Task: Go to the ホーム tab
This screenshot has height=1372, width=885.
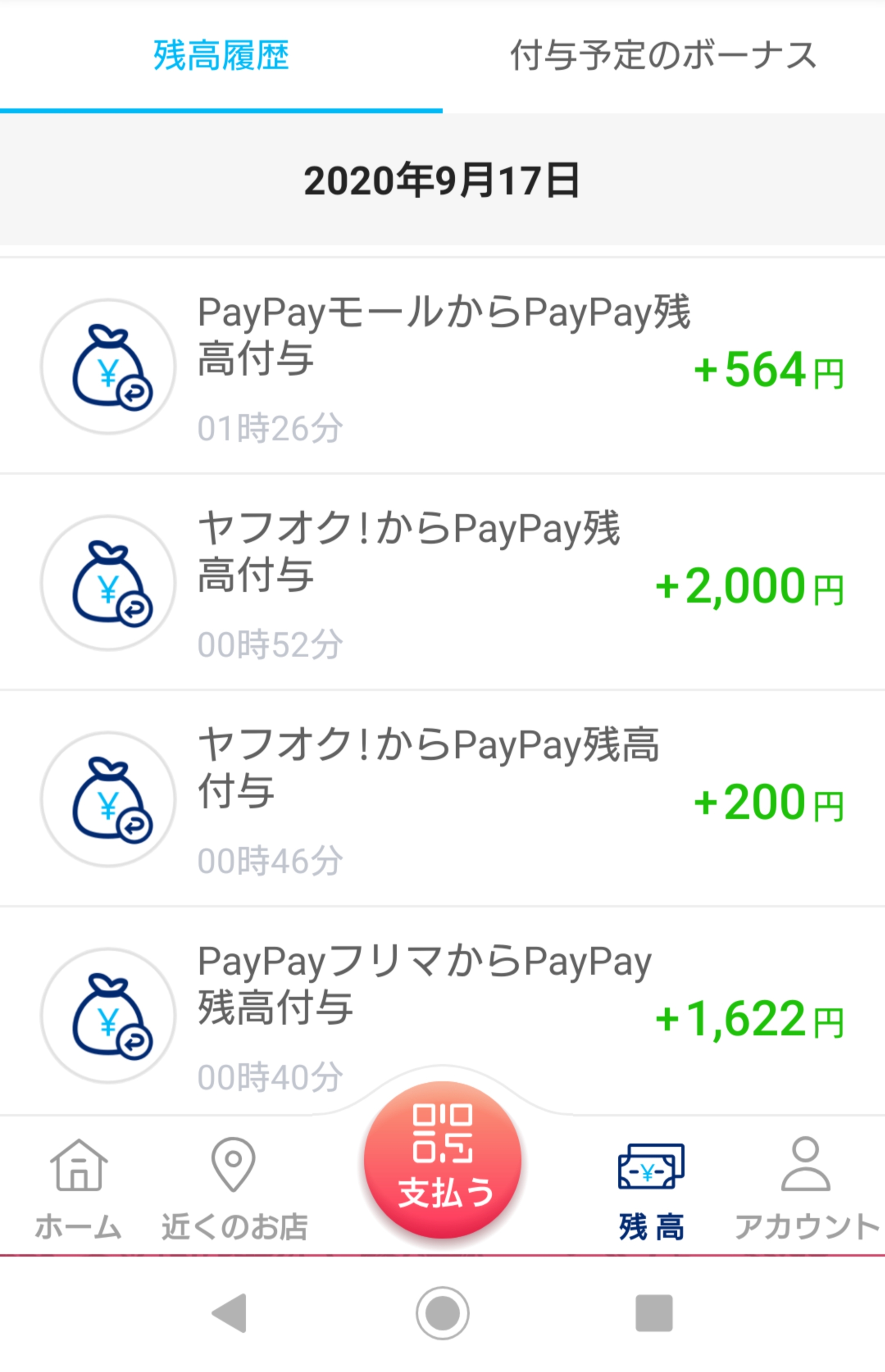Action: (x=79, y=1189)
